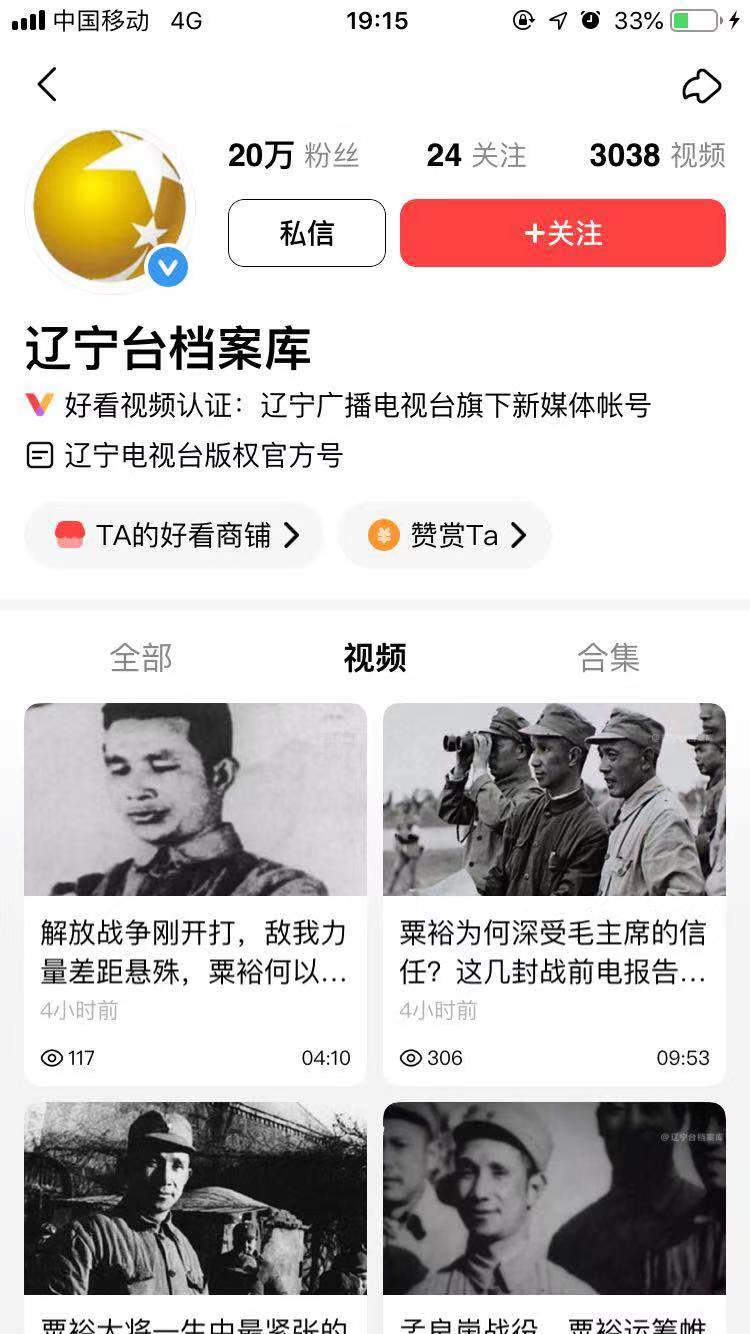Play the video 解放战争刚开打，敌我力量差距悬殊
Image resolution: width=750 pixels, height=1334 pixels.
tap(195, 800)
